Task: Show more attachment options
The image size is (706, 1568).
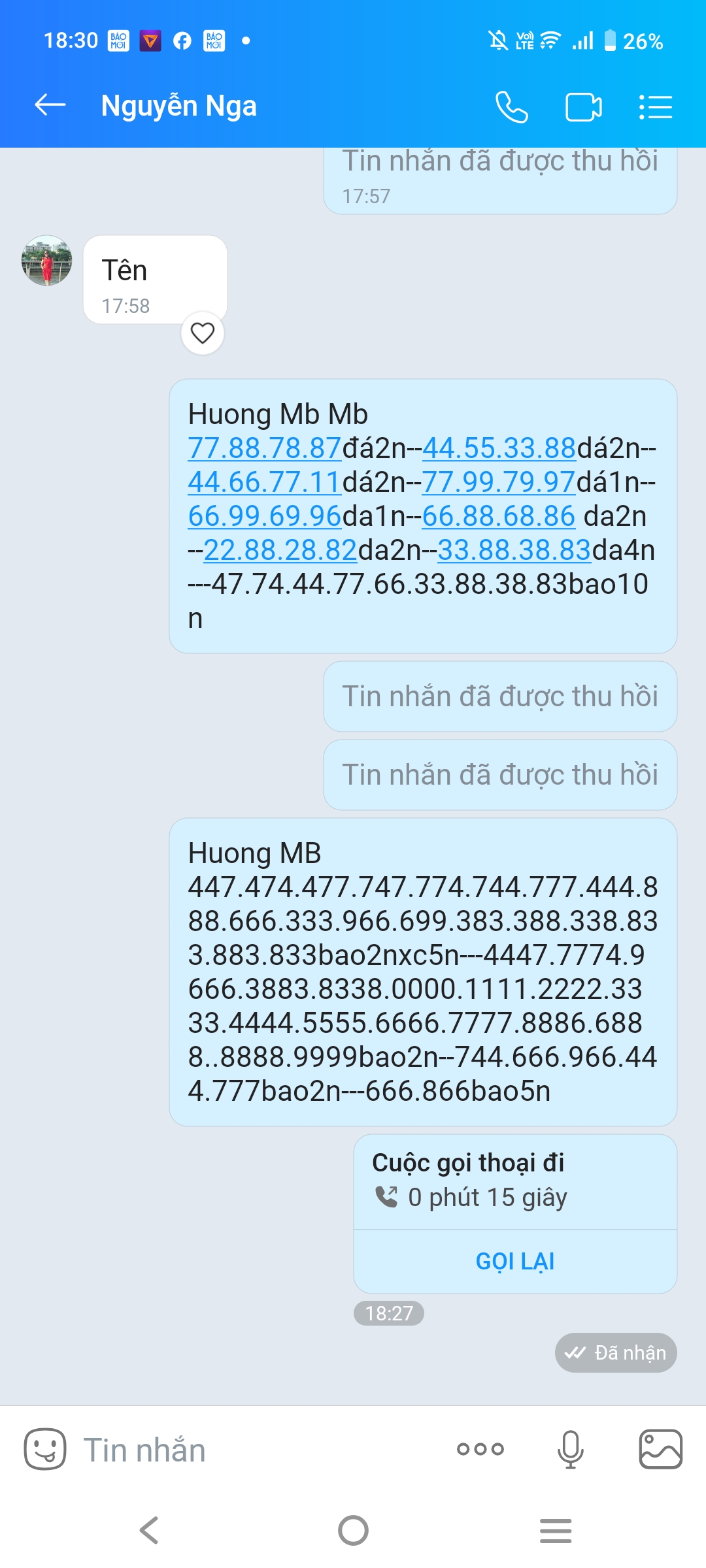Action: [x=480, y=1449]
